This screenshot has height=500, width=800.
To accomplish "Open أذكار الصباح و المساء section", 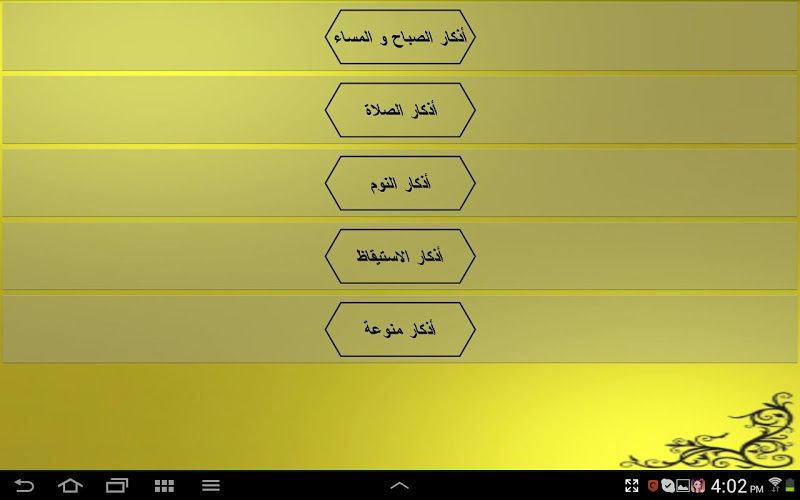I will click(x=400, y=37).
